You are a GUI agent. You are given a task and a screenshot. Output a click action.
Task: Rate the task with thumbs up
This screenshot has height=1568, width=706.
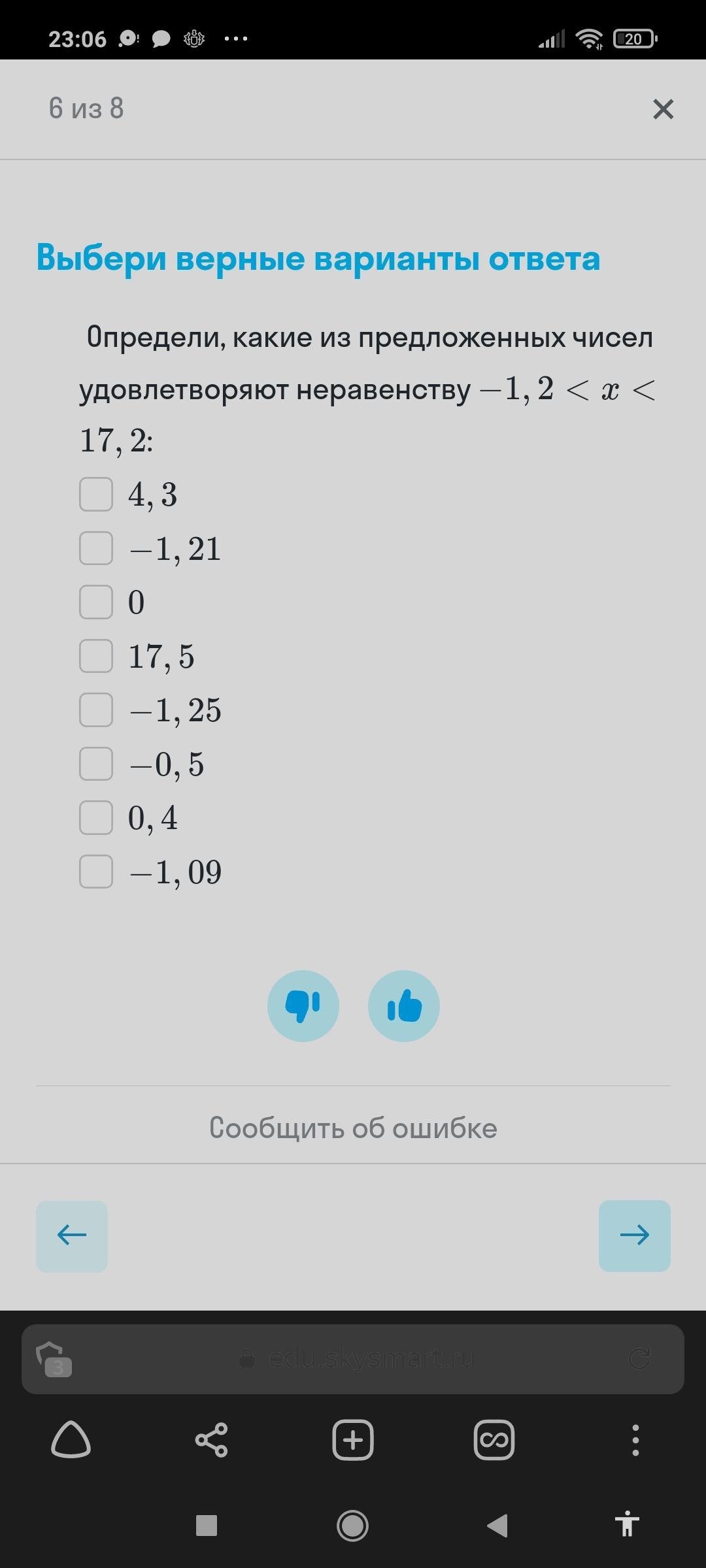404,1006
